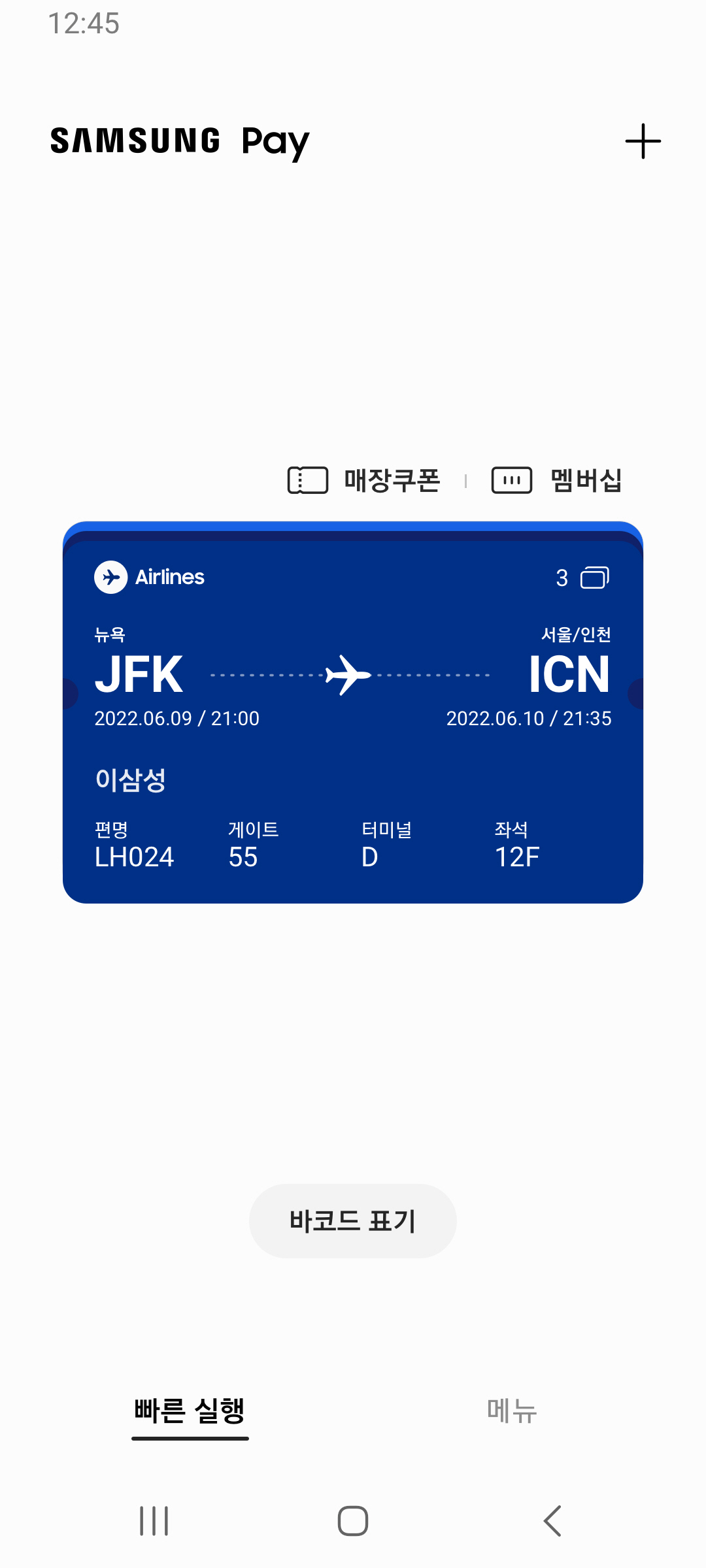The width and height of the screenshot is (706, 1568).
Task: Open 매장쿠폰 store coupons
Action: 365,480
